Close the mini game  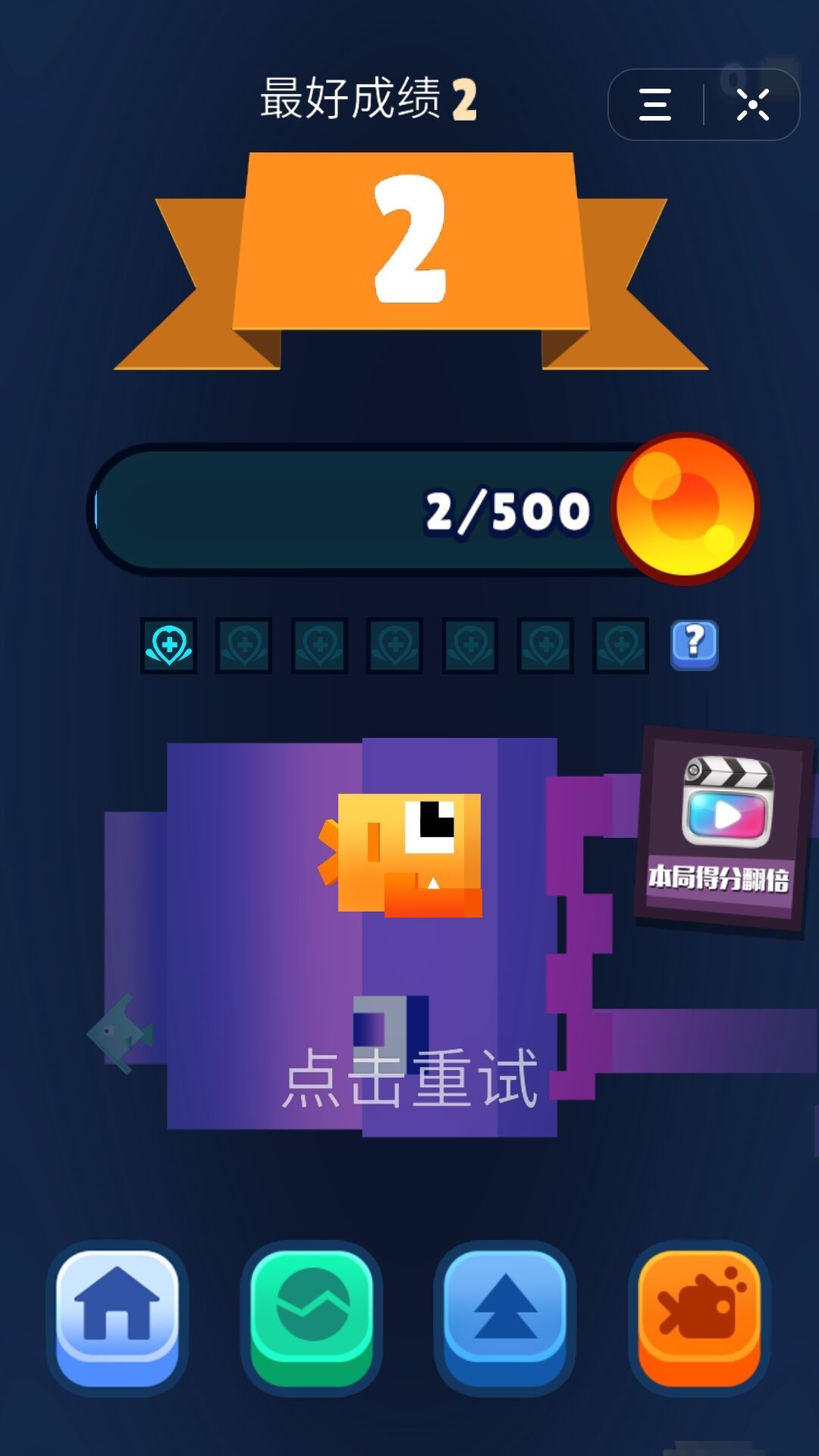click(752, 105)
